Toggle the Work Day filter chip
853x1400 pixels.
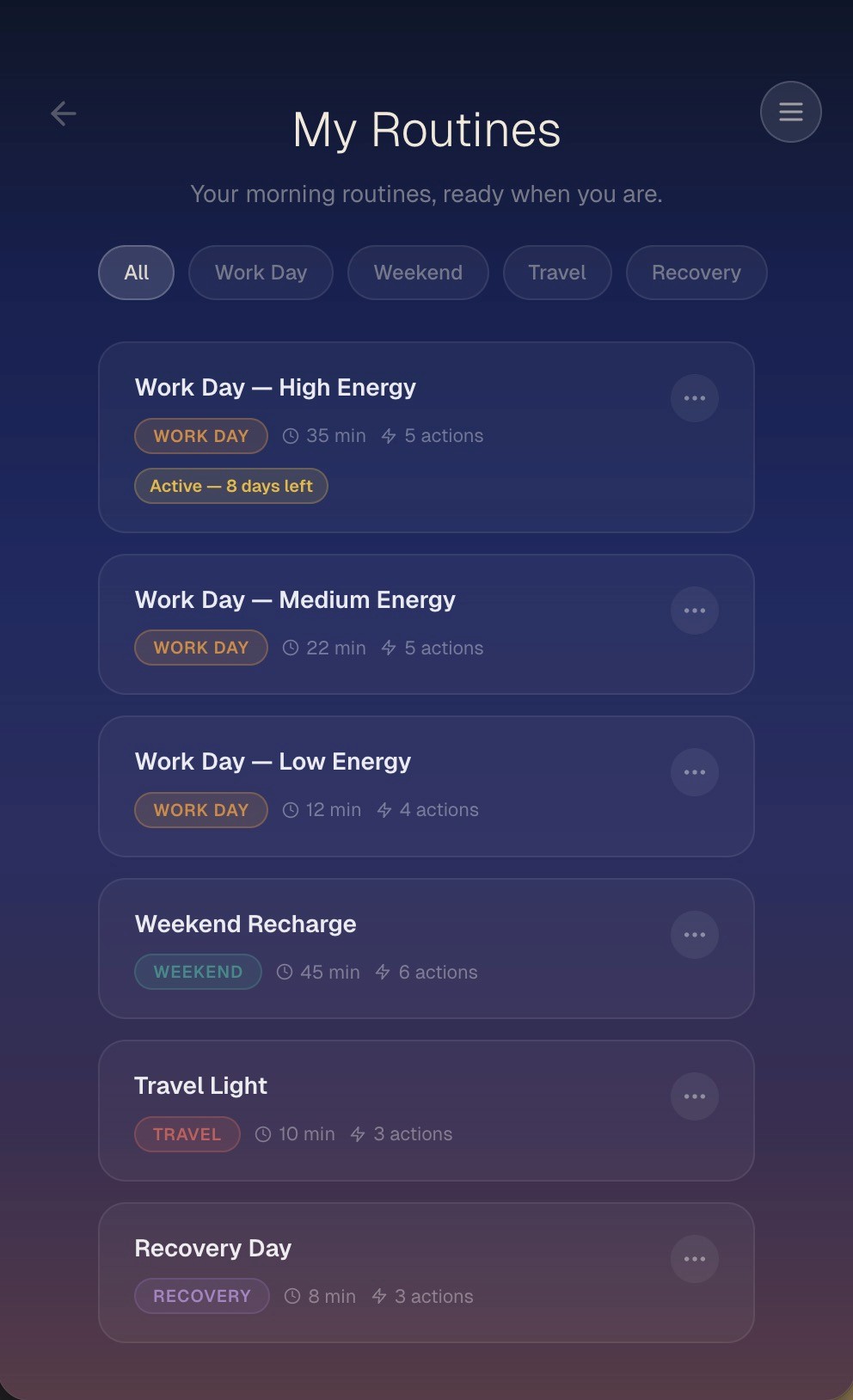(261, 273)
